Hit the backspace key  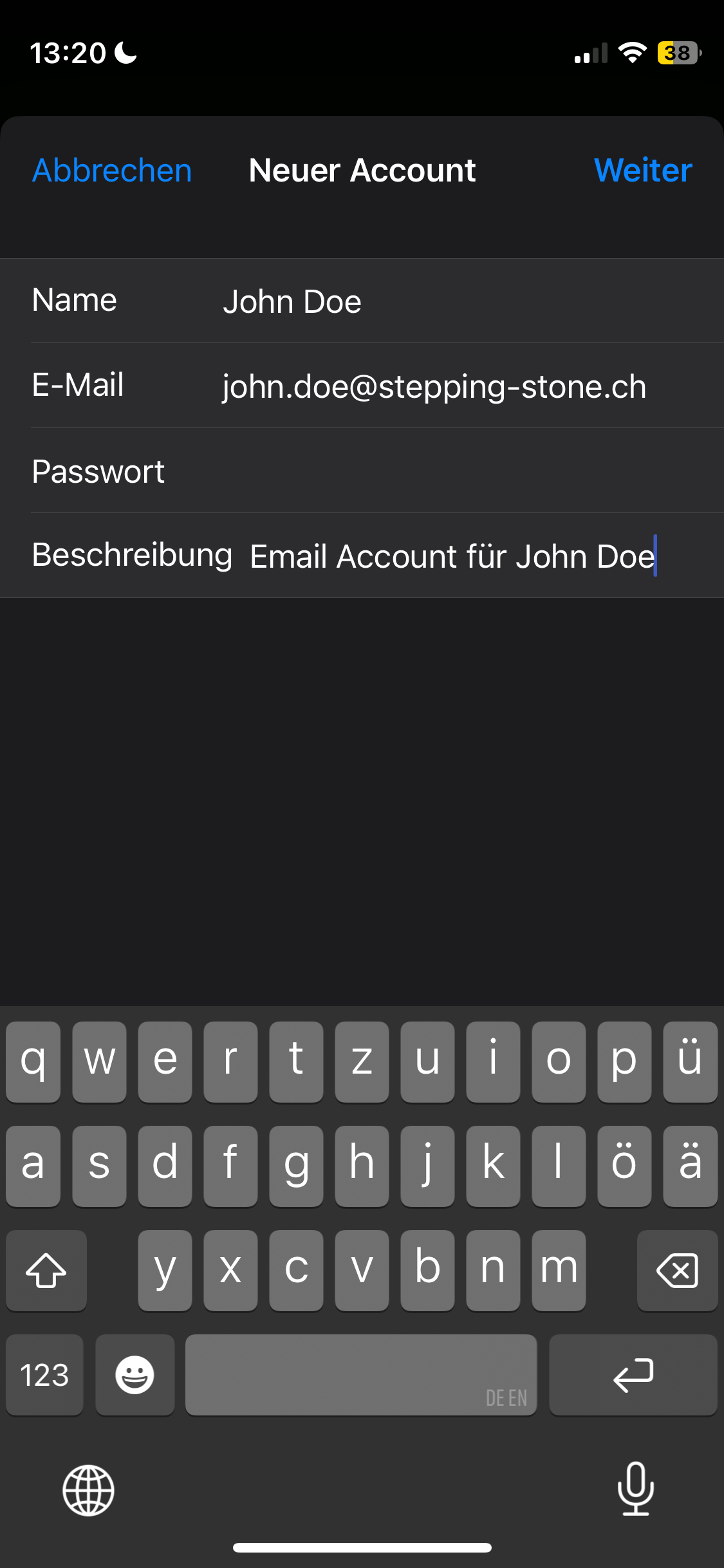[x=677, y=1271]
